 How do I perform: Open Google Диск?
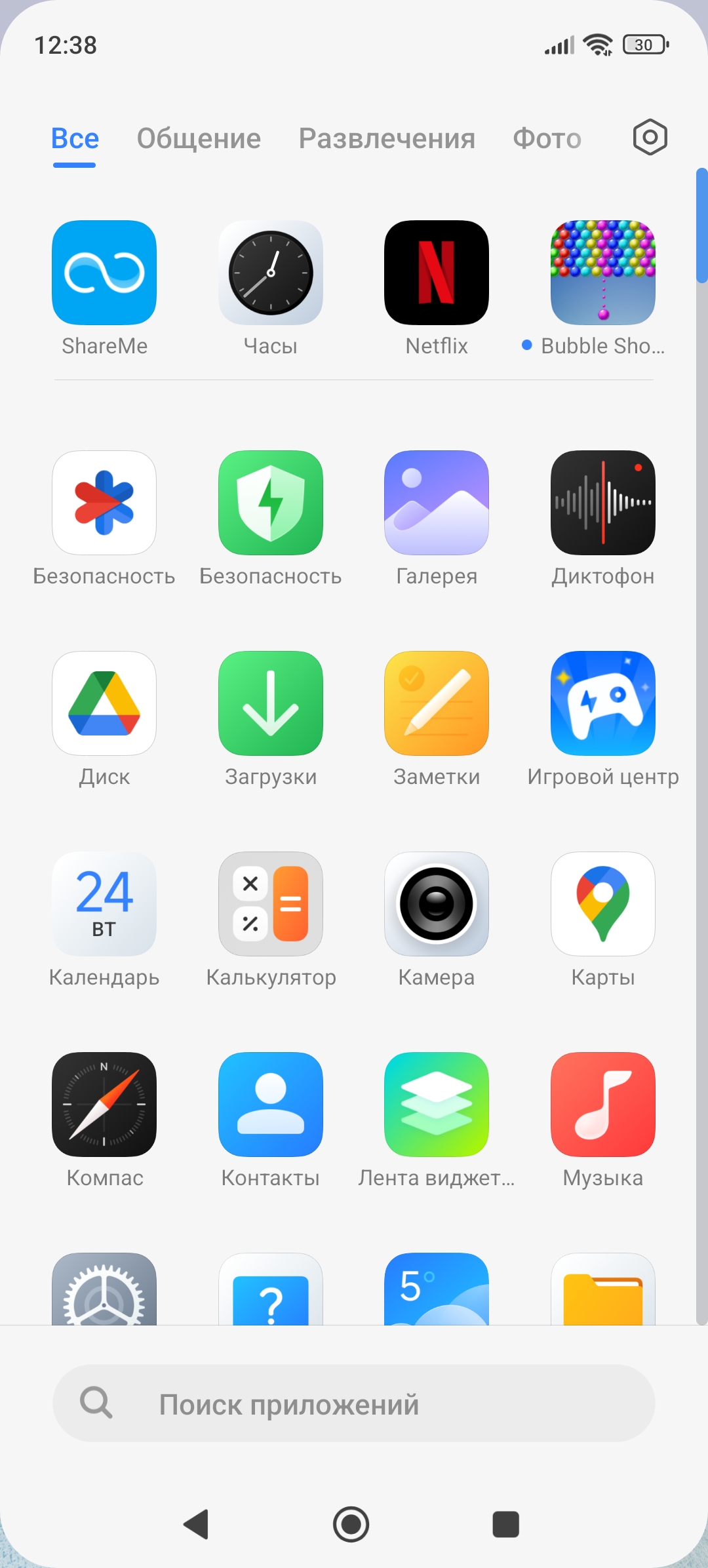(104, 703)
